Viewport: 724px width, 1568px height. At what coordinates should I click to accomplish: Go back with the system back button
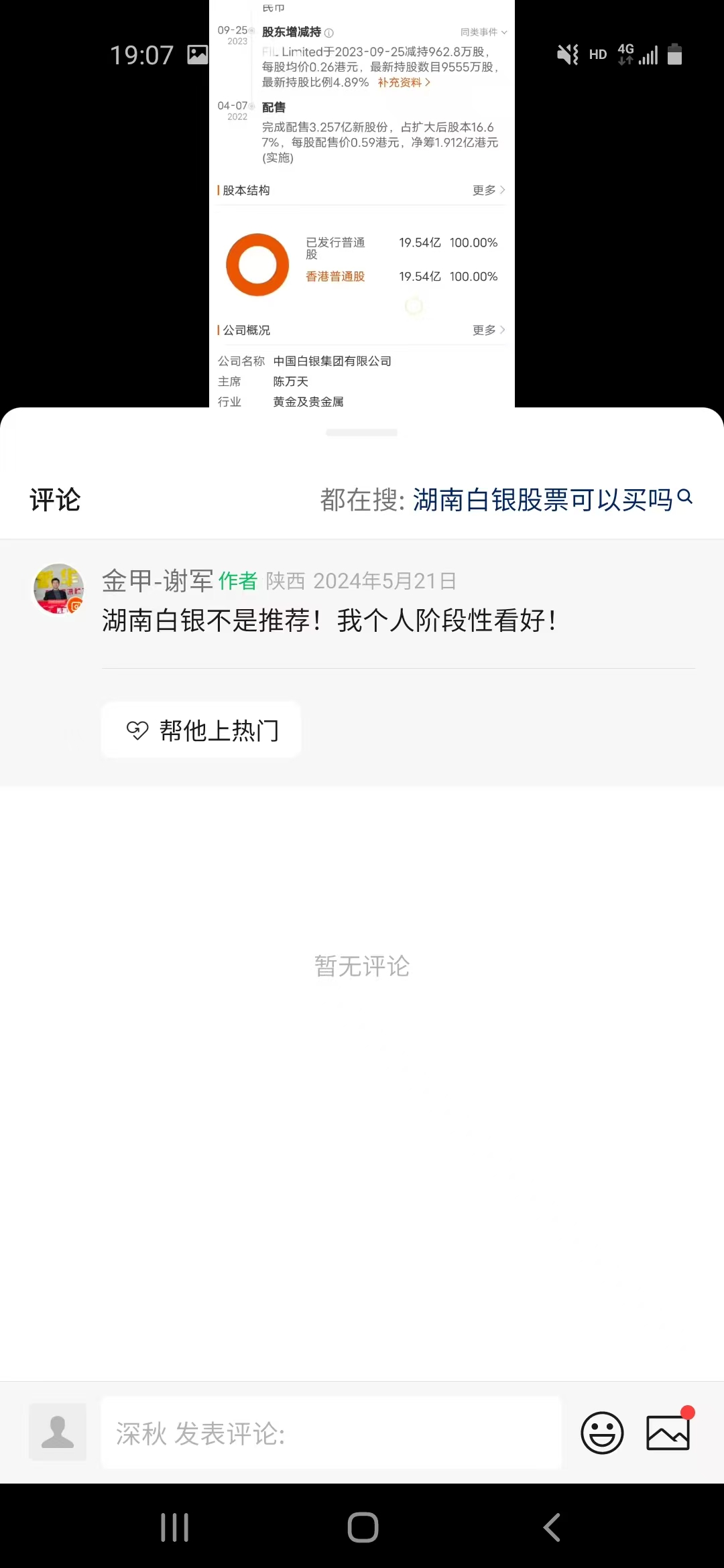[x=551, y=1528]
